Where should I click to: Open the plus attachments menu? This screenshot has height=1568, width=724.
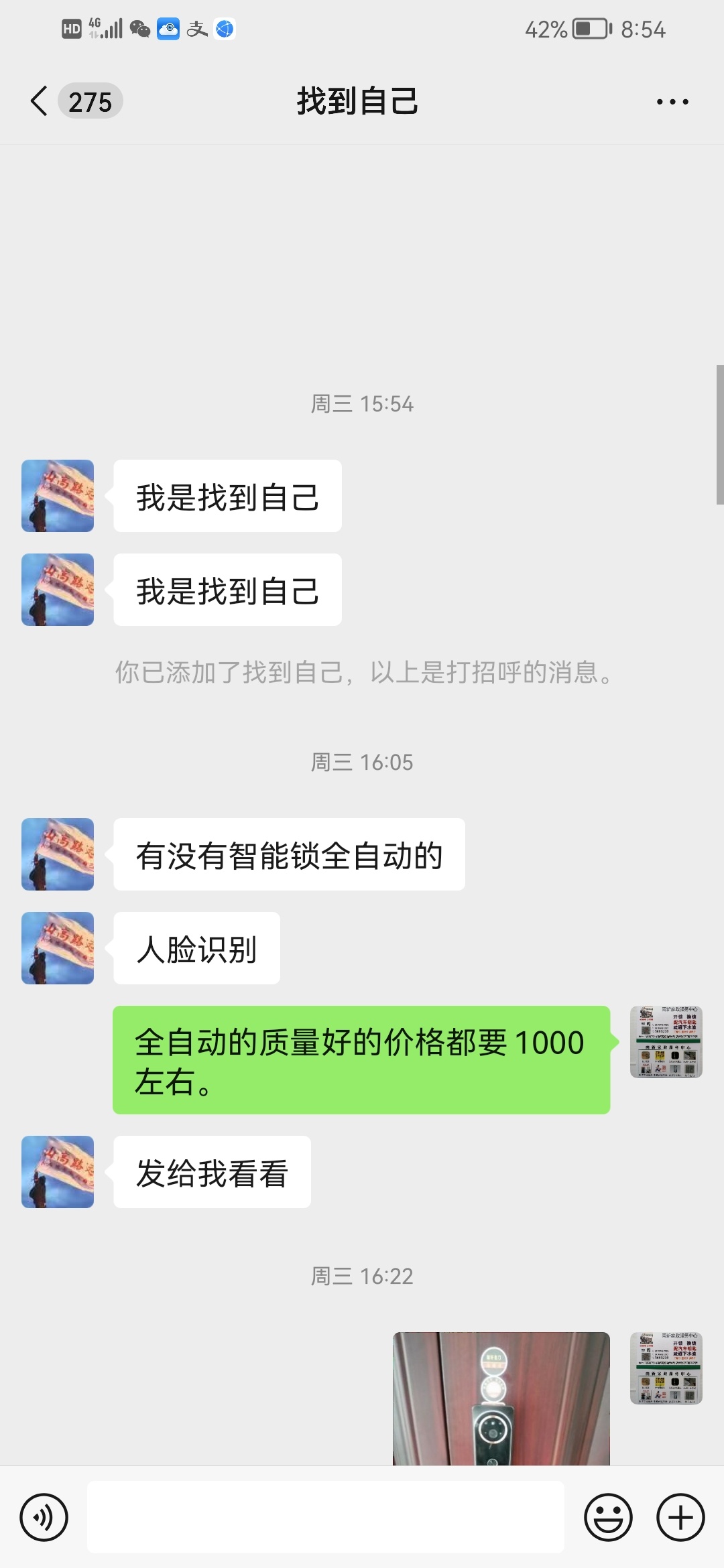[x=680, y=1517]
